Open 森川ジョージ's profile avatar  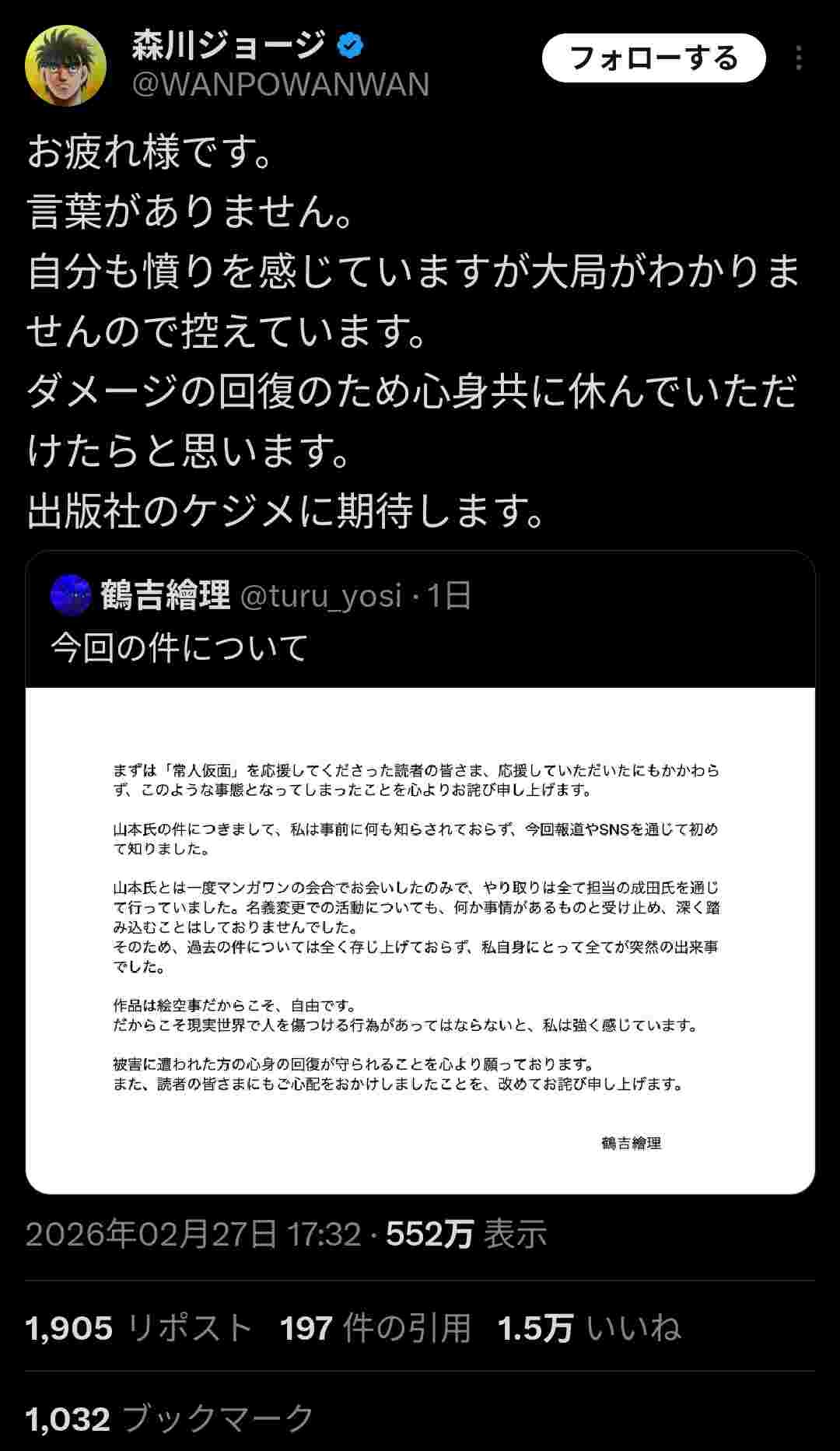click(x=65, y=65)
